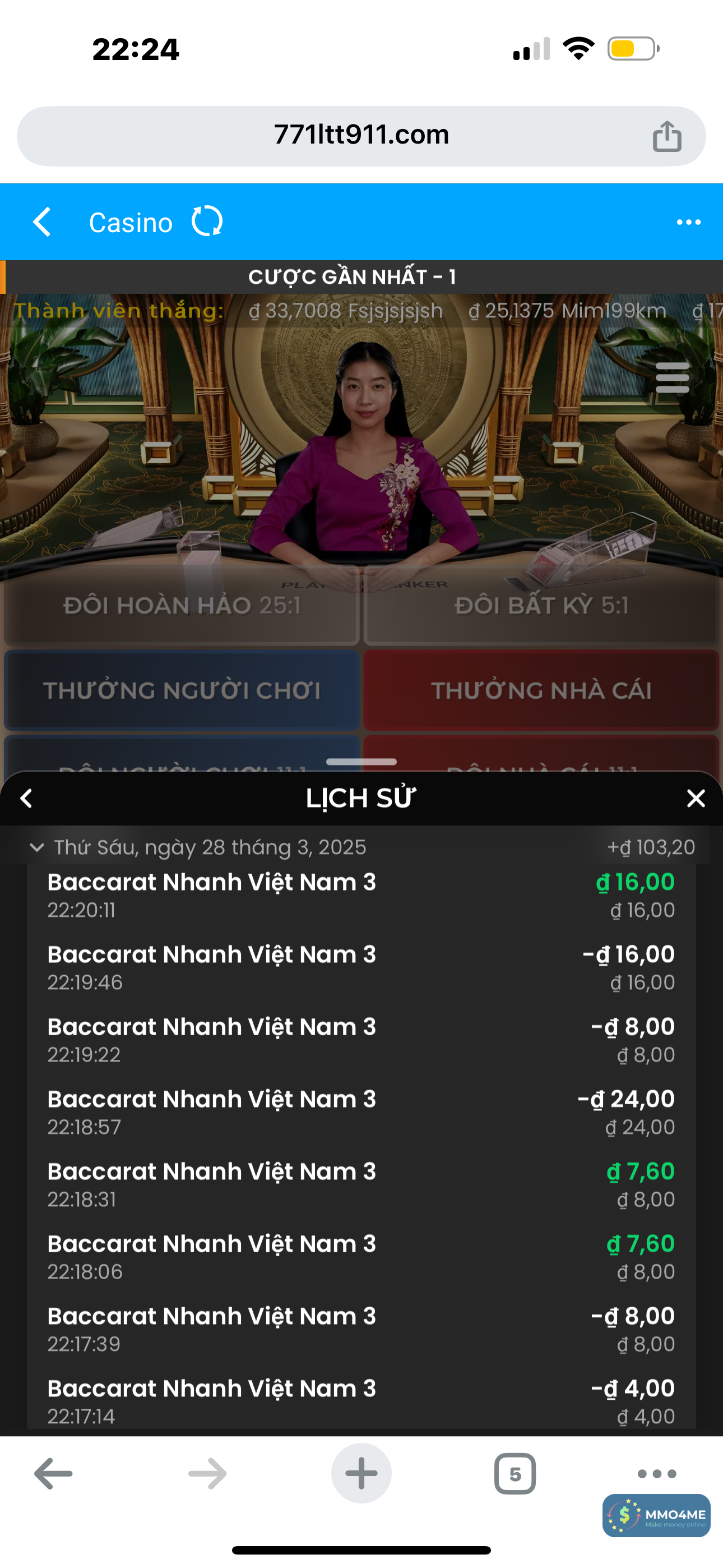View details of the 22:19:46 bet
This screenshot has height=1568, width=723.
click(x=360, y=967)
